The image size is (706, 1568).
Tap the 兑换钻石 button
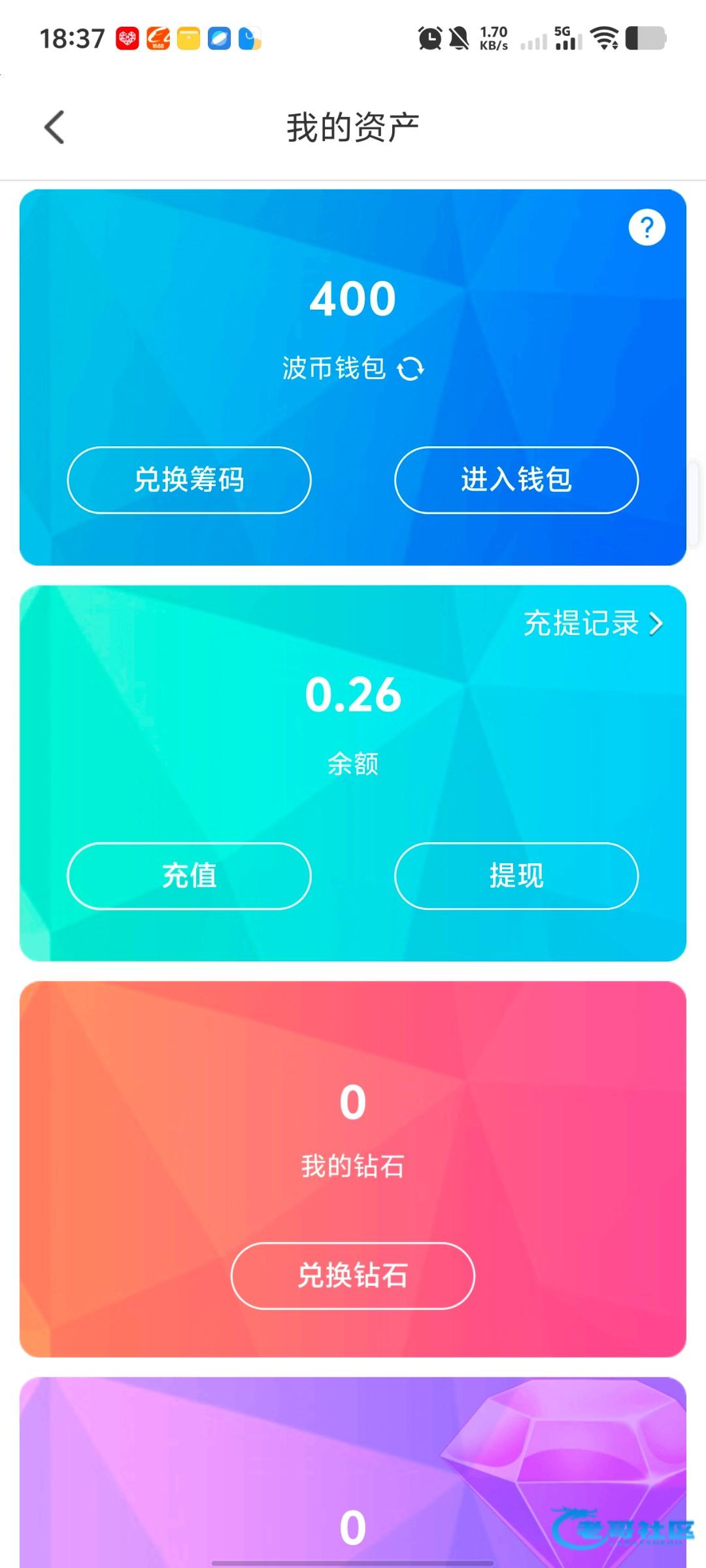(x=352, y=1275)
